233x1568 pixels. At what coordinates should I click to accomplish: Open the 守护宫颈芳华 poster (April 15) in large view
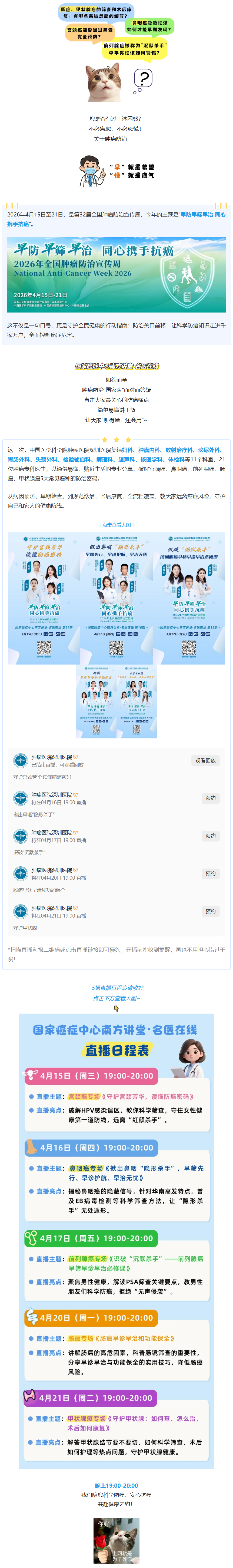point(44,597)
